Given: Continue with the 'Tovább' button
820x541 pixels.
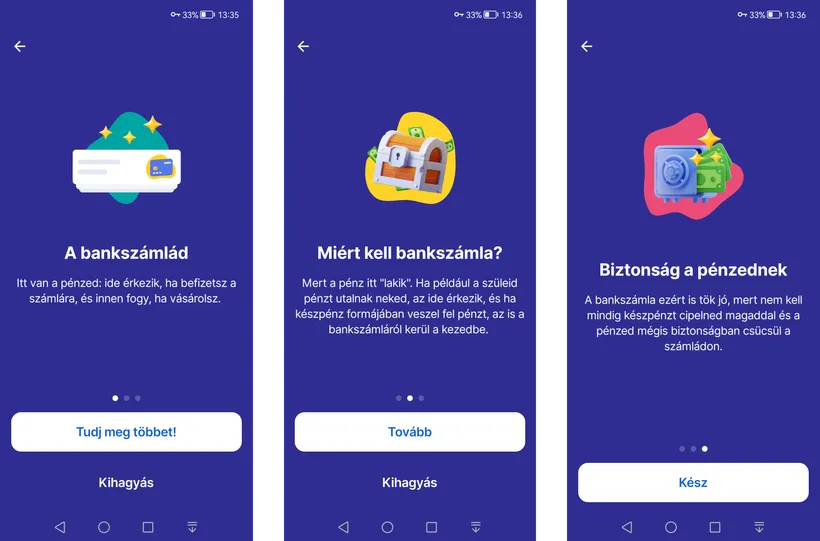Looking at the screenshot, I should [409, 432].
